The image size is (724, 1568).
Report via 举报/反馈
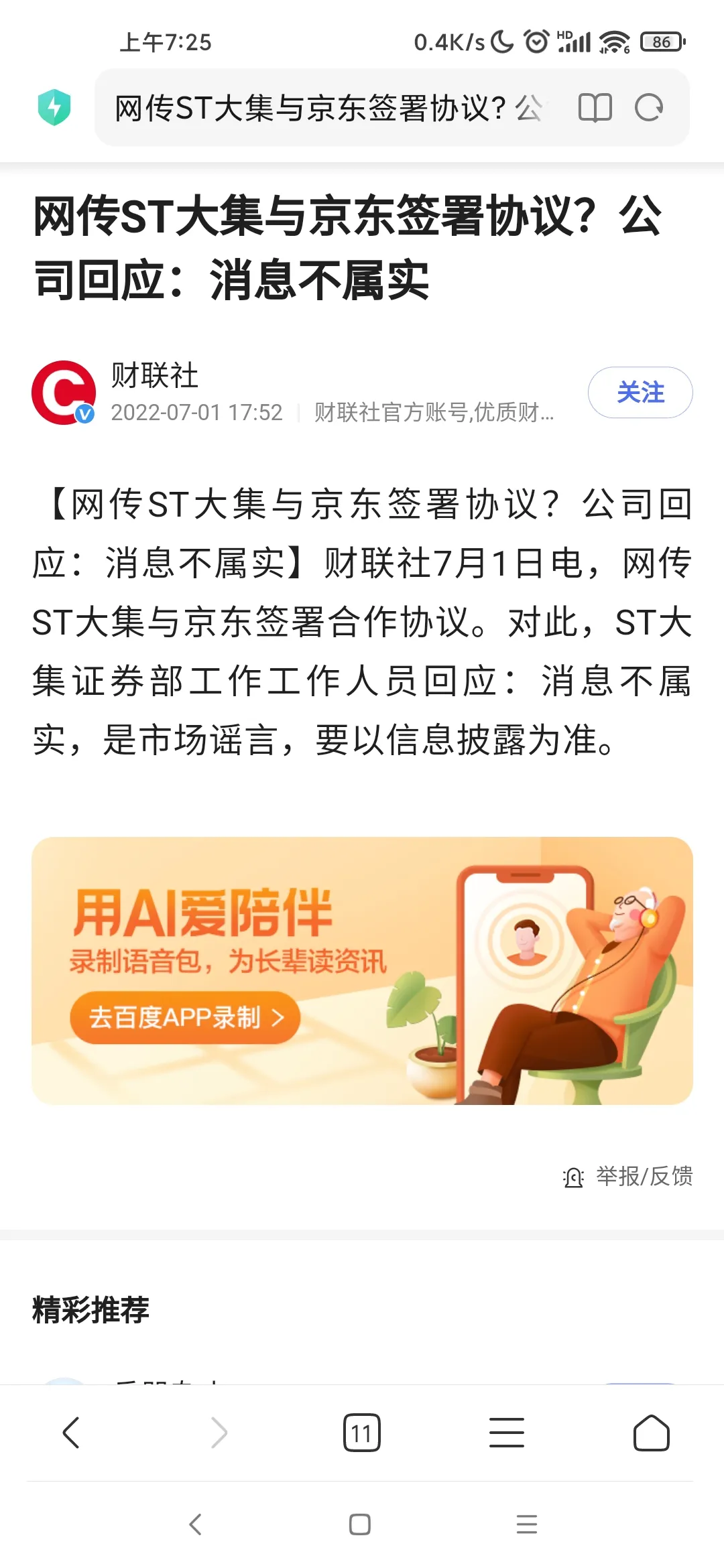click(628, 1176)
